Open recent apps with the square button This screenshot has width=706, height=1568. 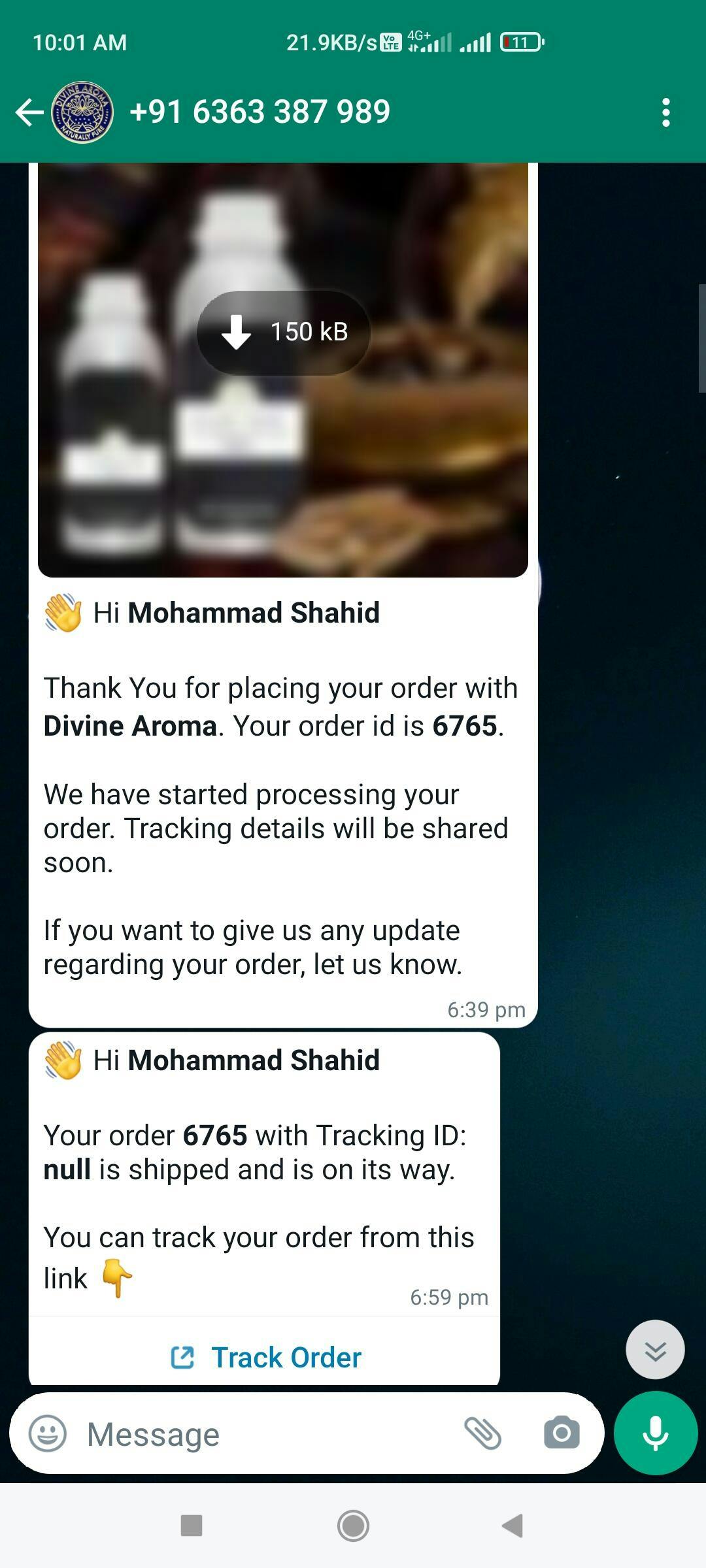(x=192, y=1526)
